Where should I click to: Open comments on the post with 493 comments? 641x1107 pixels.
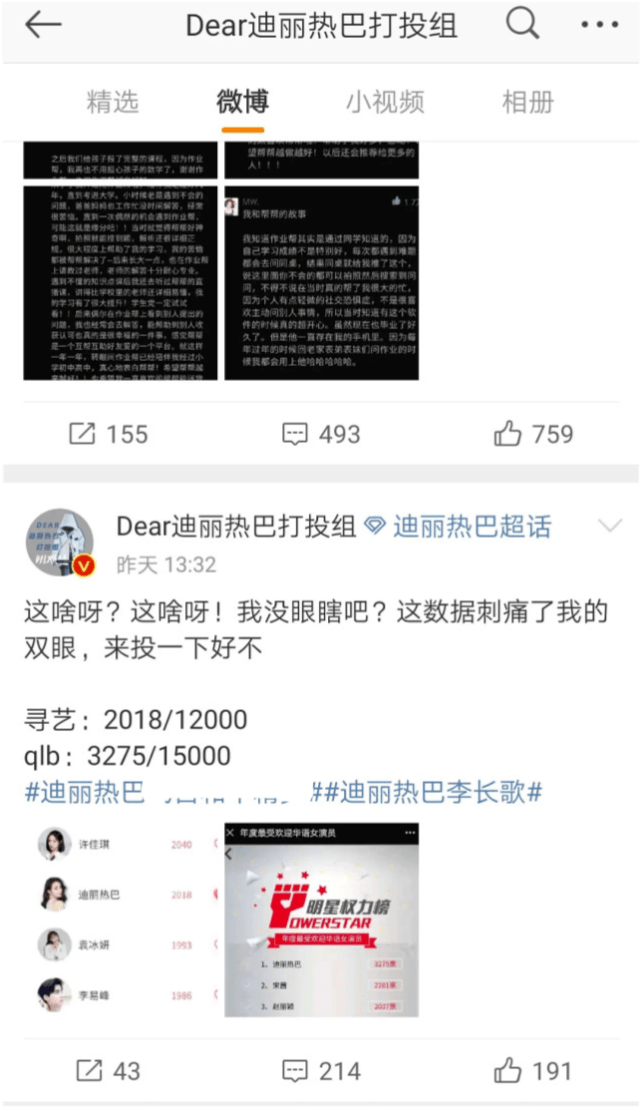tap(321, 434)
